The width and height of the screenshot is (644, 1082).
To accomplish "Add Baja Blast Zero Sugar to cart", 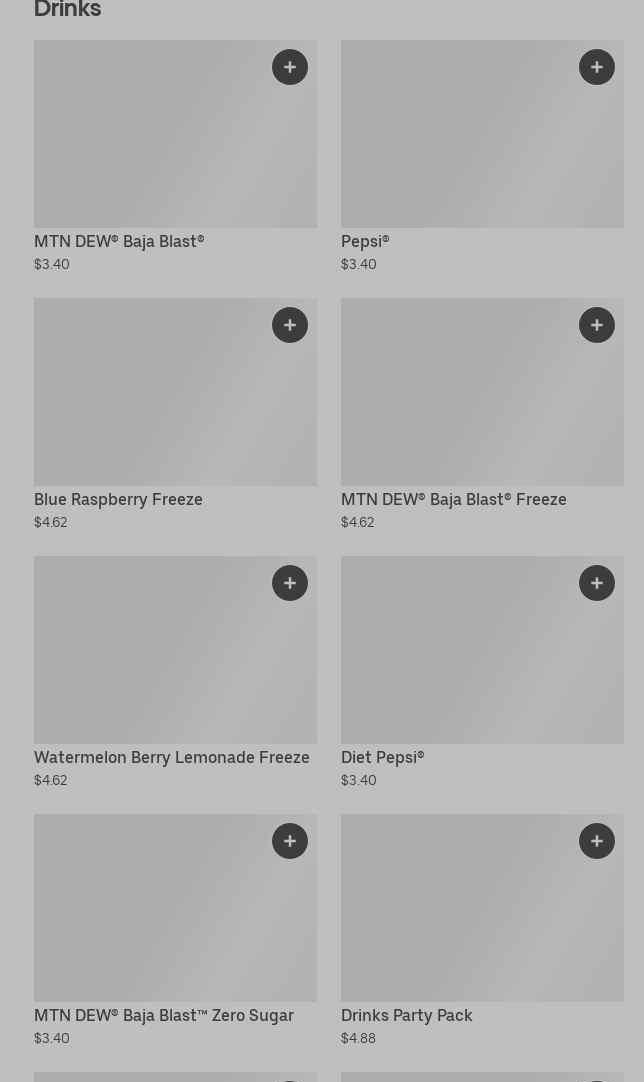I will coord(290,841).
